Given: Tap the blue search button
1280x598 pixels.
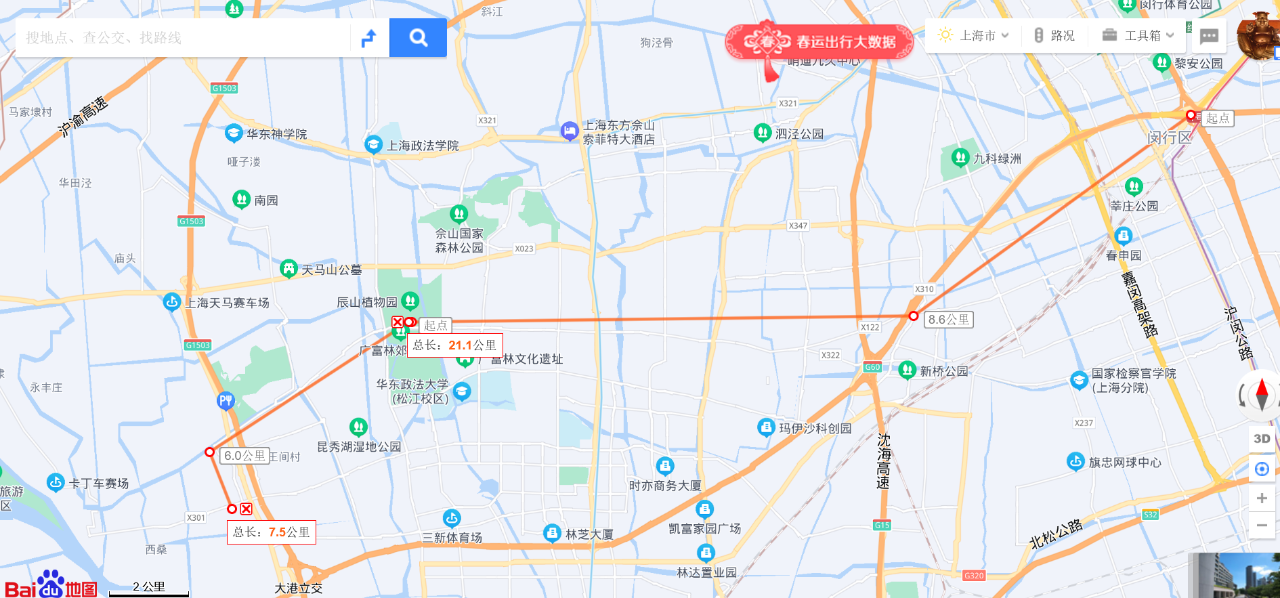Looking at the screenshot, I should pyautogui.click(x=418, y=38).
